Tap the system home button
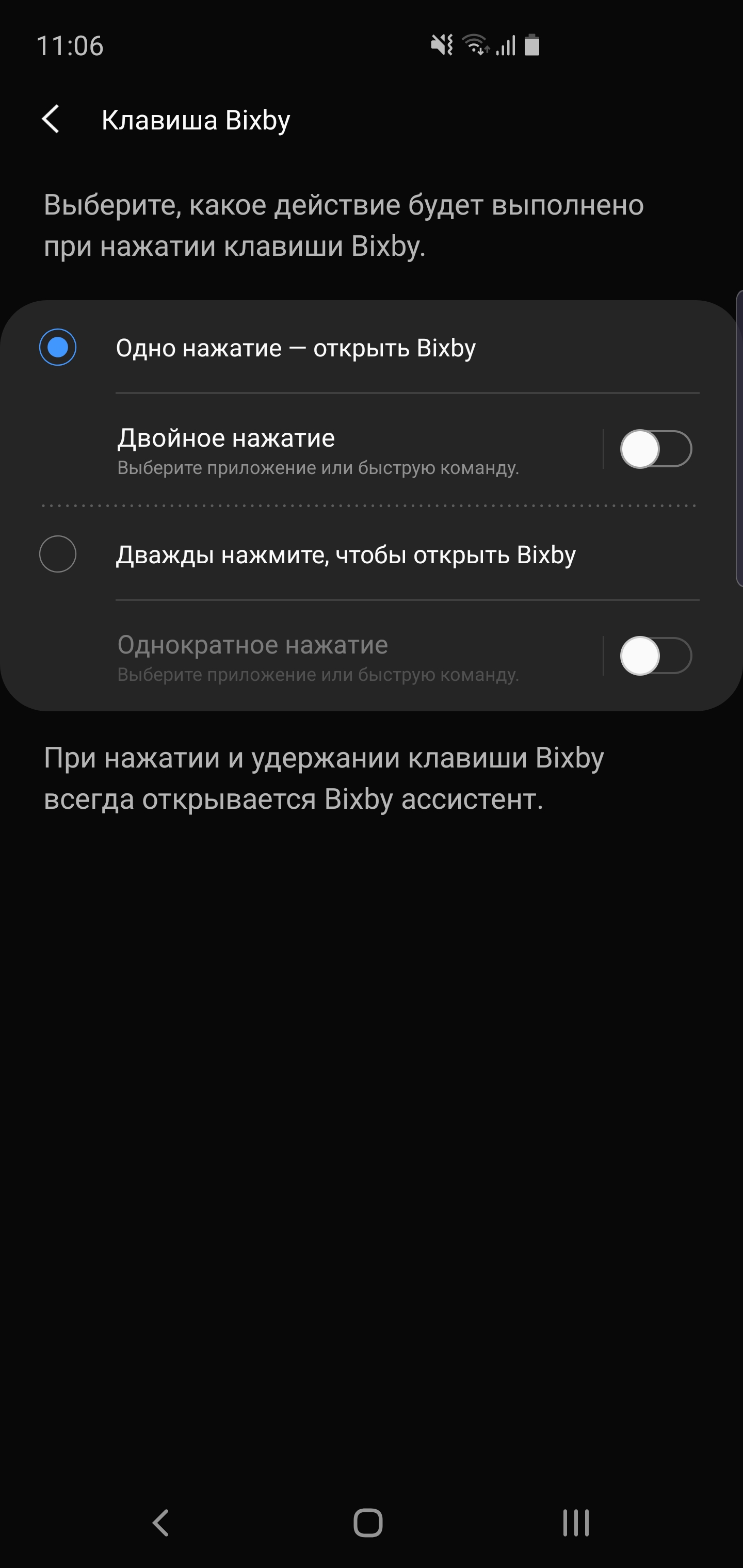Image resolution: width=743 pixels, height=1568 pixels. [368, 1523]
